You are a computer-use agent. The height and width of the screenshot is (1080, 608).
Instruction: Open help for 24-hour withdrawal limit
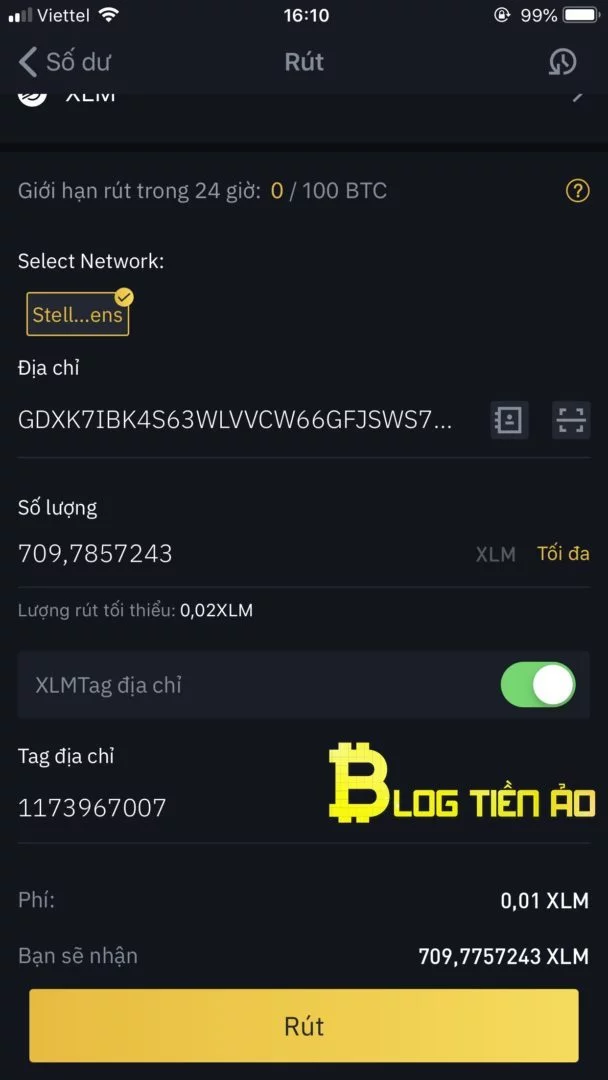(x=577, y=191)
